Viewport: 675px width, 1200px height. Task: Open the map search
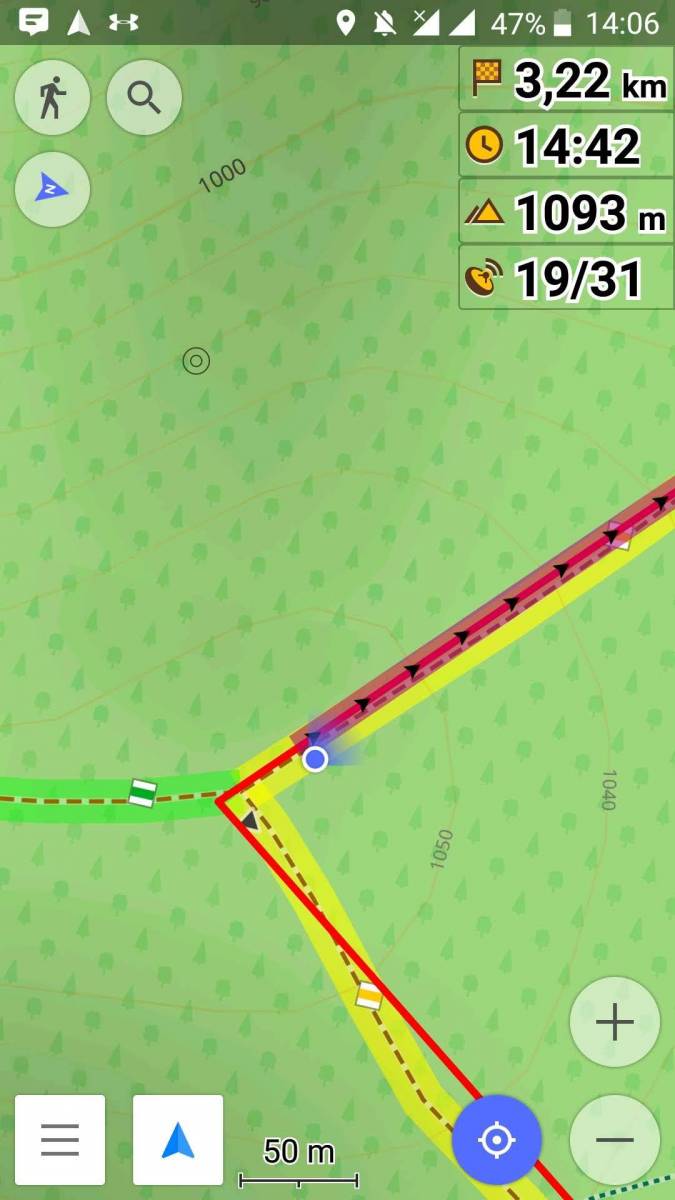click(144, 98)
